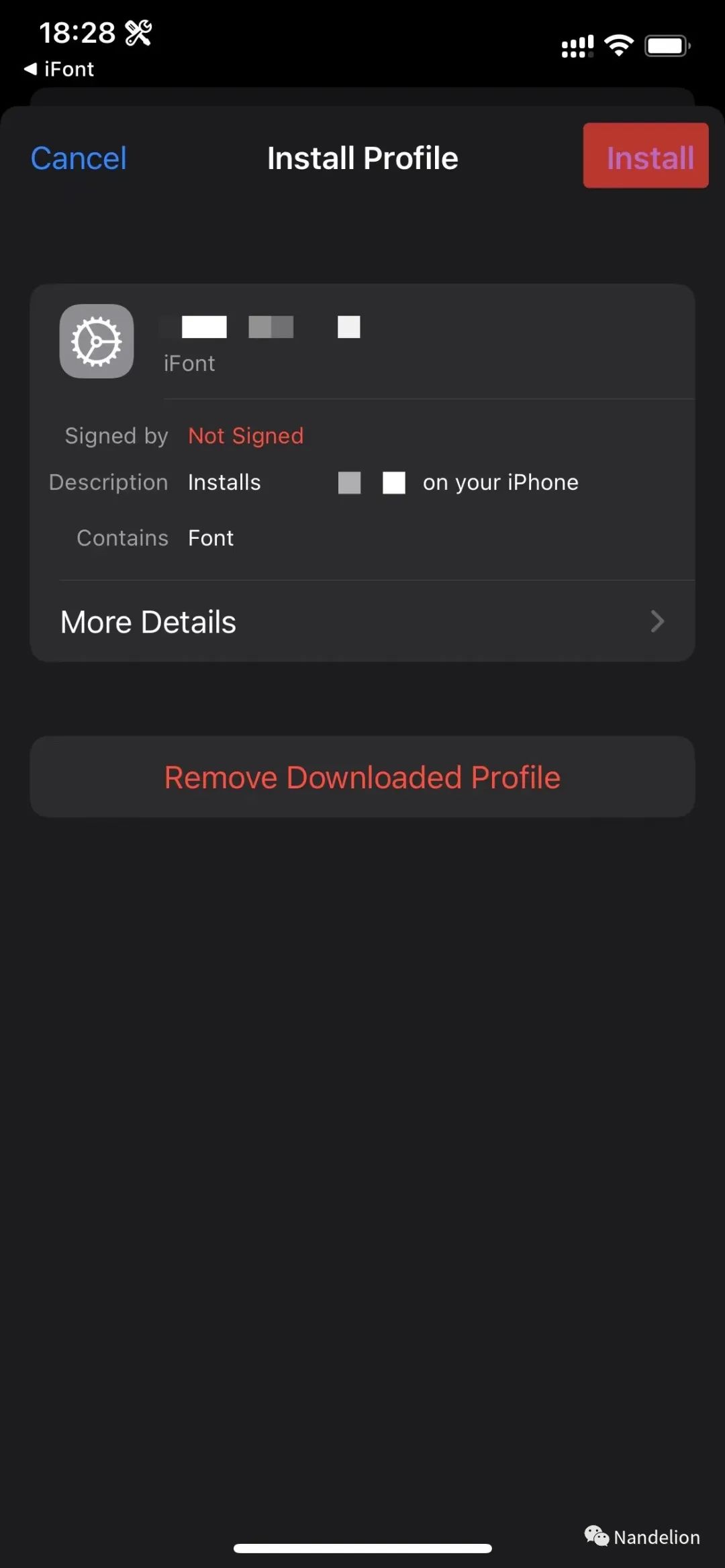Open More Details for the profile
This screenshot has height=1568, width=725.
coord(362,622)
